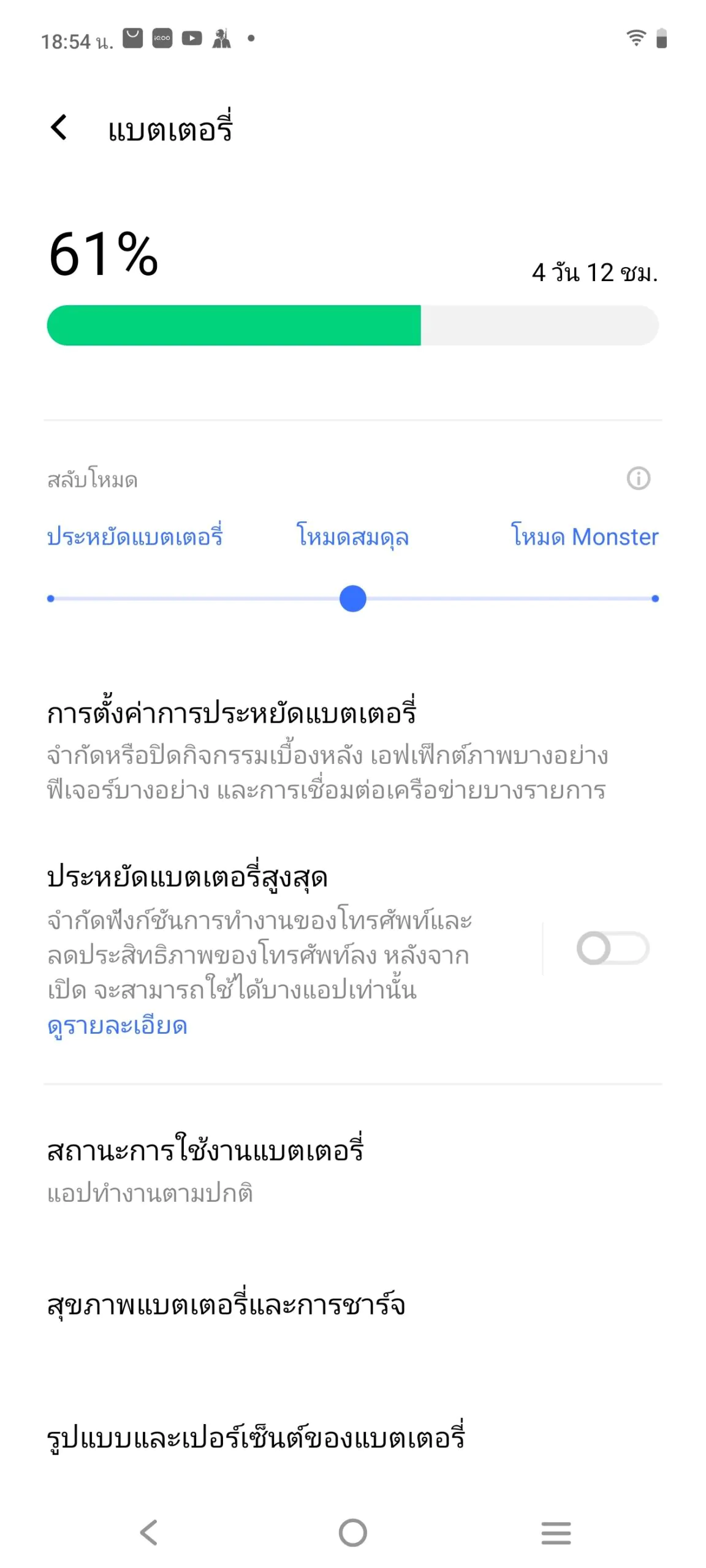Screen dimensions: 706x1568
Task: Go back from the แบตเตอรี่ screen
Action: tap(59, 127)
